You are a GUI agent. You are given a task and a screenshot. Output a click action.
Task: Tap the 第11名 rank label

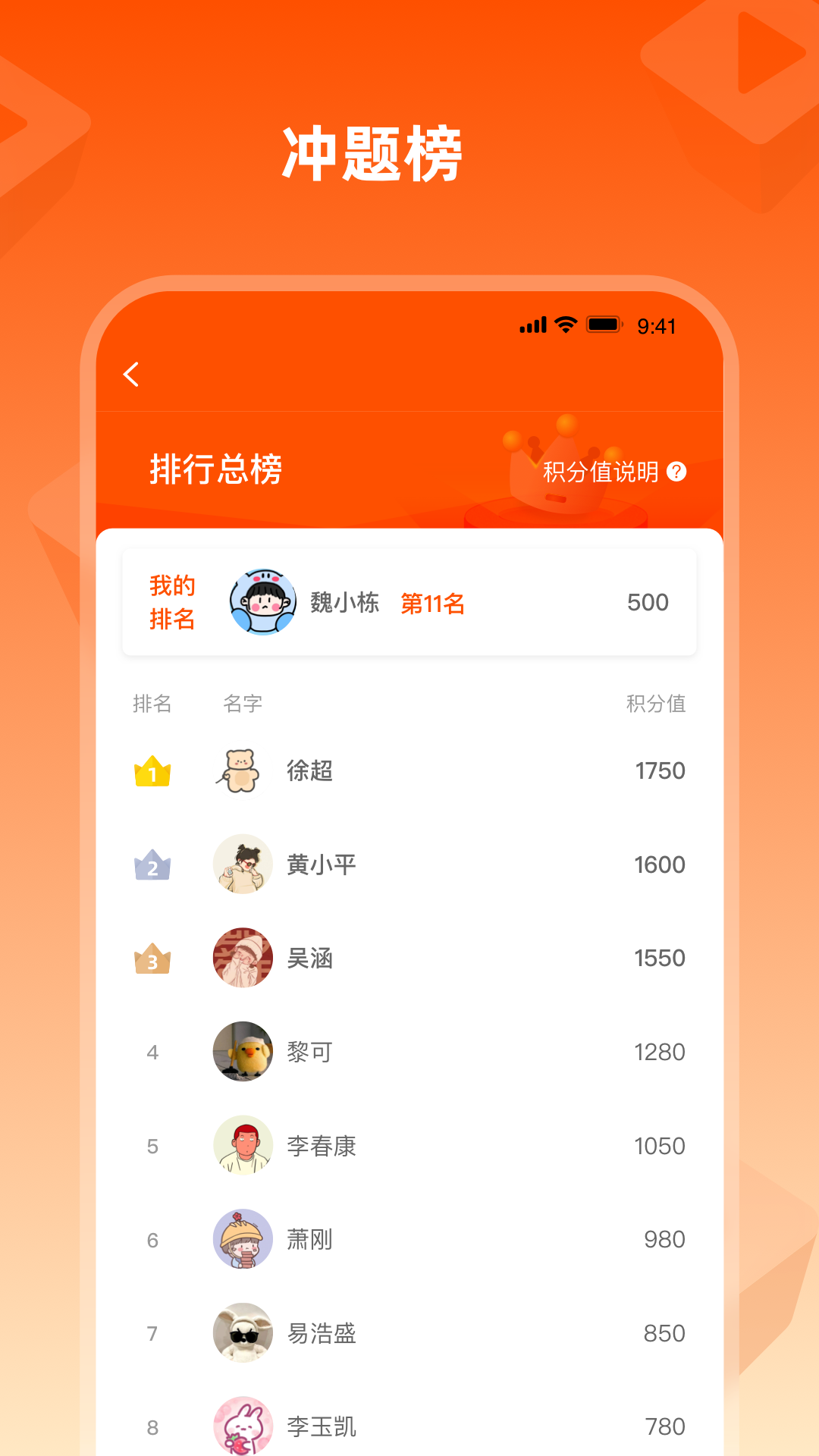tap(433, 603)
